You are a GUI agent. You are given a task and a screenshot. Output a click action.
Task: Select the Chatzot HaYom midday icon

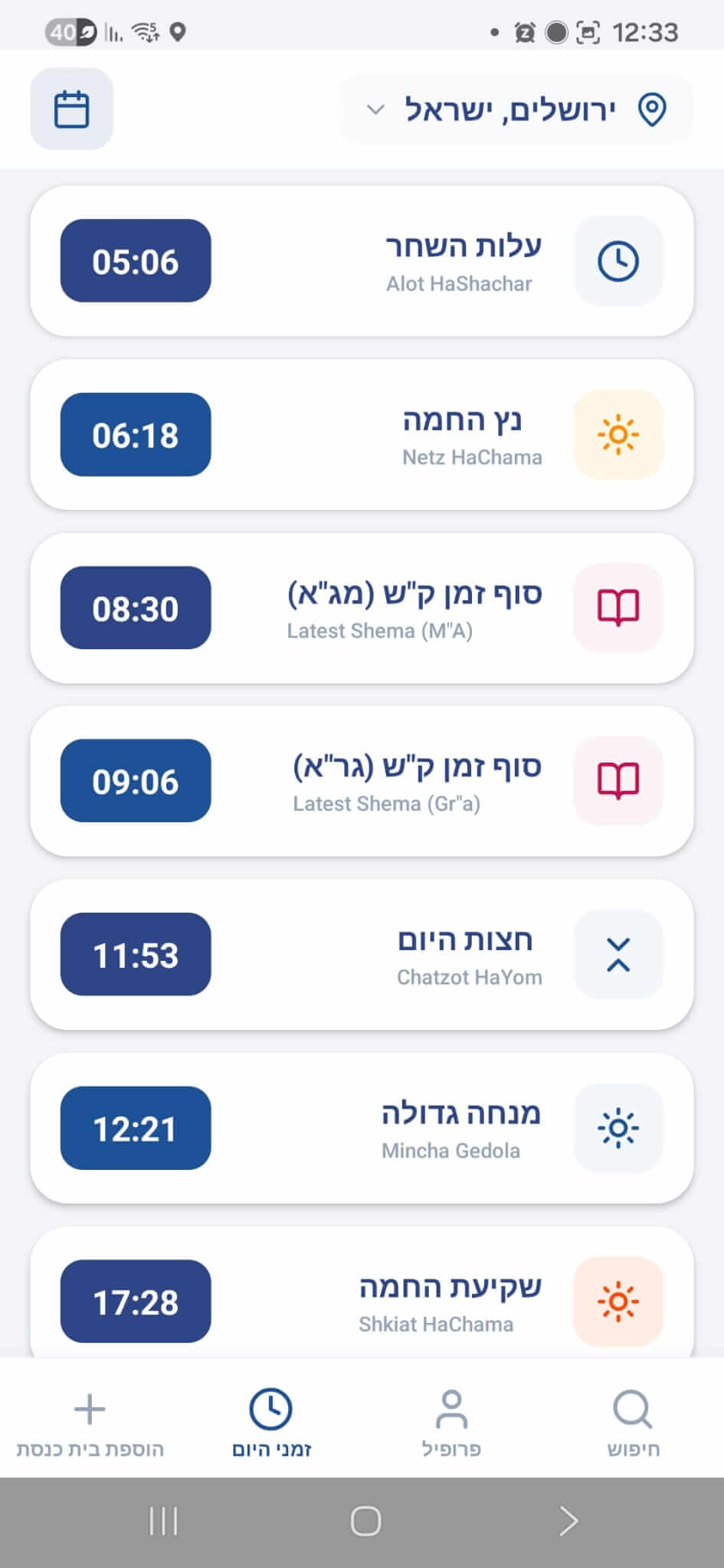[618, 955]
